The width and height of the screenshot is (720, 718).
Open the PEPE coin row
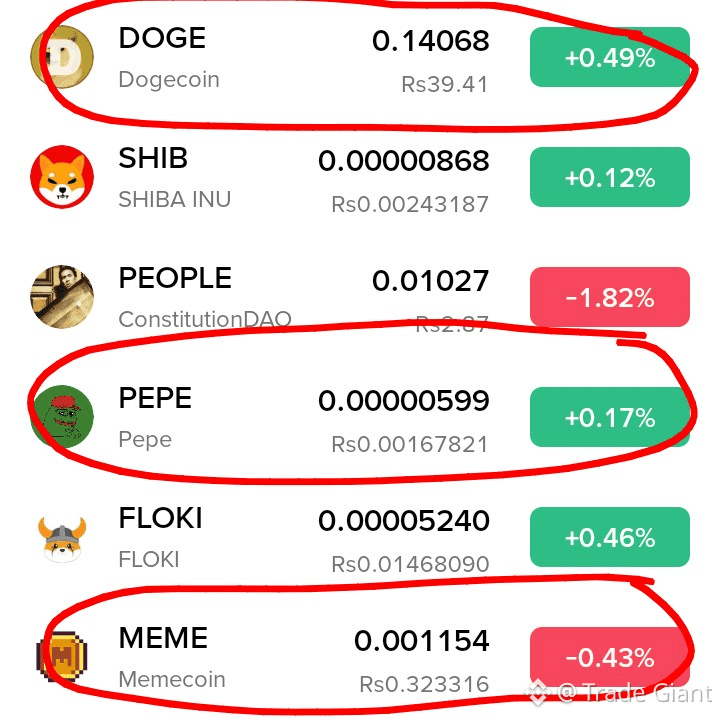[x=300, y=418]
